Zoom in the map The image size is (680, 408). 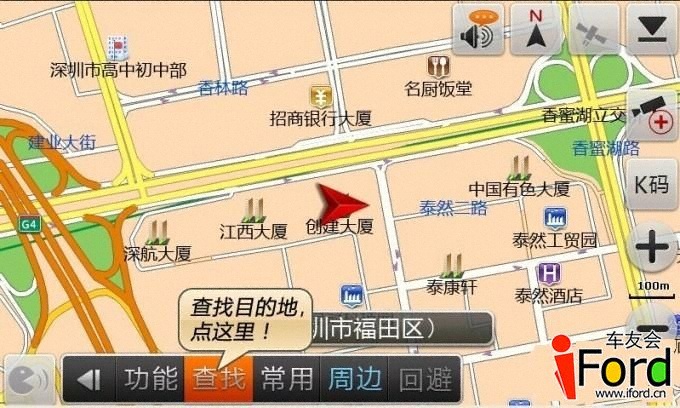click(654, 245)
